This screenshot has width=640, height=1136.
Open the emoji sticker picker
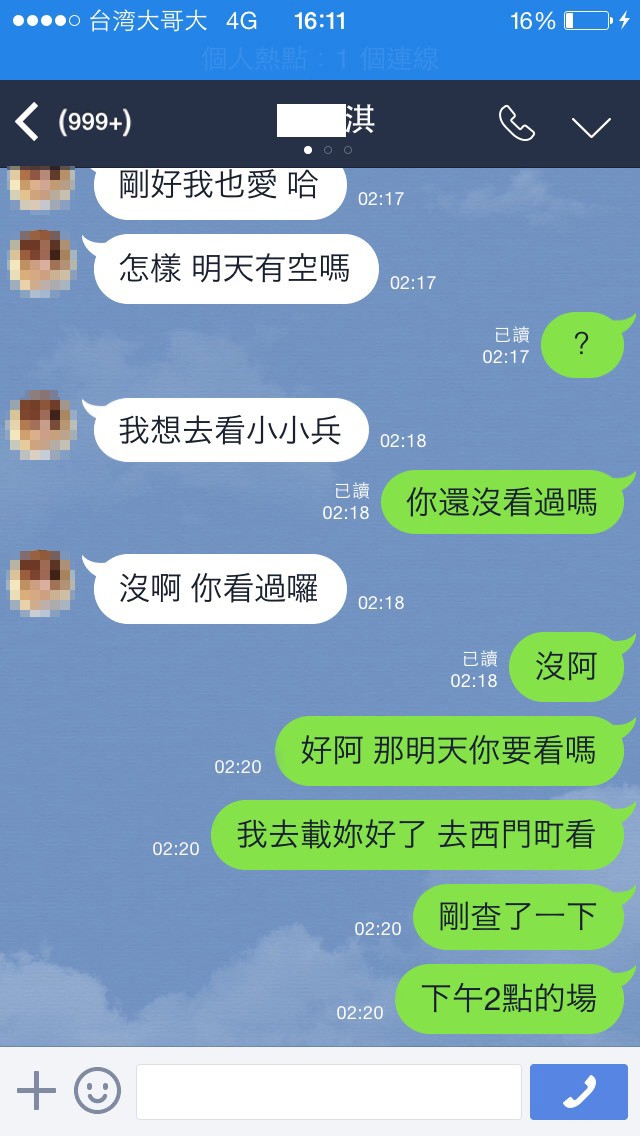click(98, 1091)
